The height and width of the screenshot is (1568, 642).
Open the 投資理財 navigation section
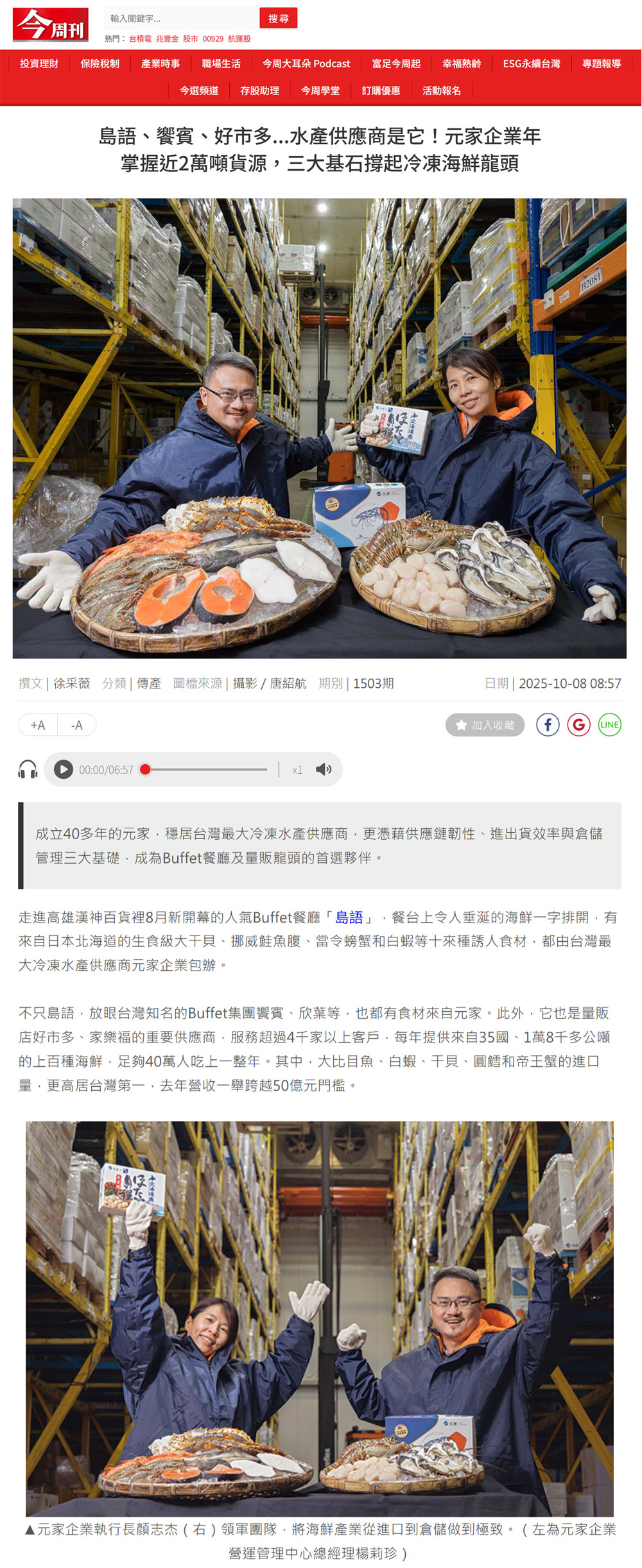[39, 64]
